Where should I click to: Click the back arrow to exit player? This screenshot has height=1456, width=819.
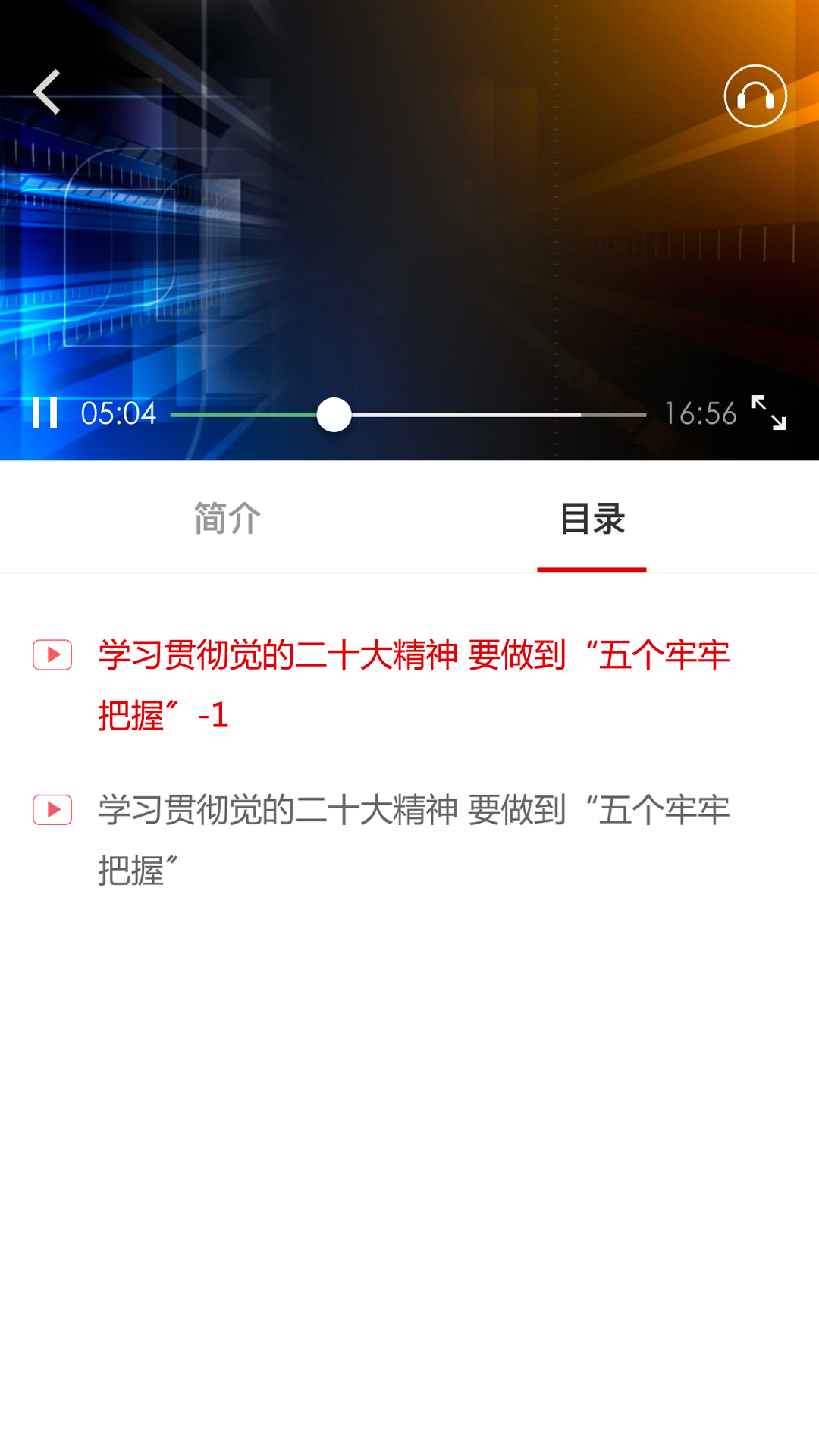click(x=47, y=93)
